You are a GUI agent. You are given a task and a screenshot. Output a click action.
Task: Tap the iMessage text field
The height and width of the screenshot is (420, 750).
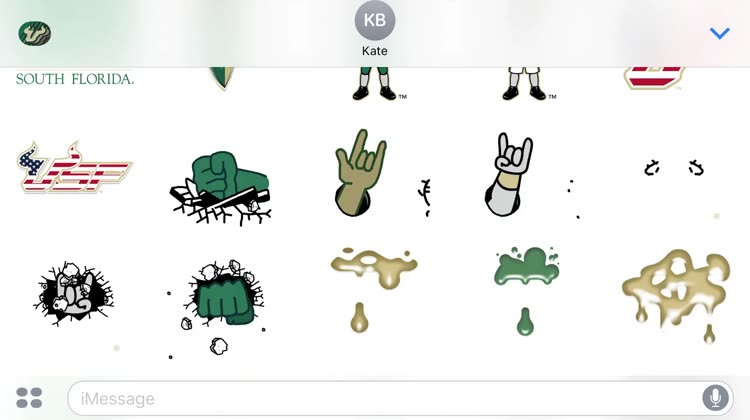[x=380, y=398]
